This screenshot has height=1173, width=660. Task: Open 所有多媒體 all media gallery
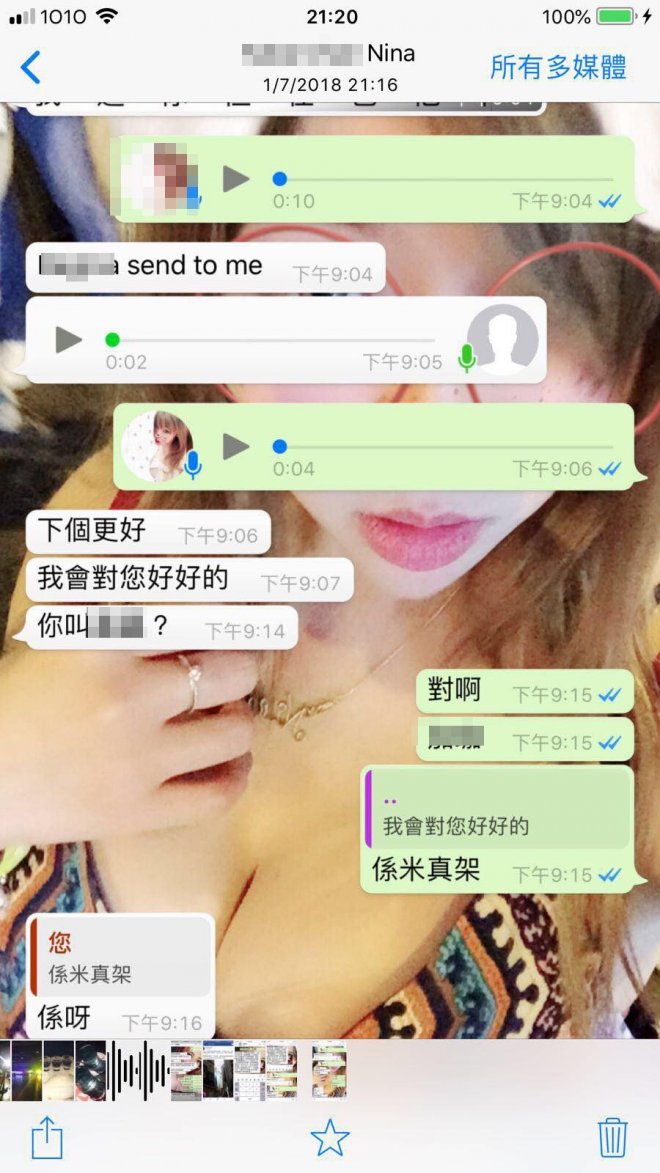[558, 67]
